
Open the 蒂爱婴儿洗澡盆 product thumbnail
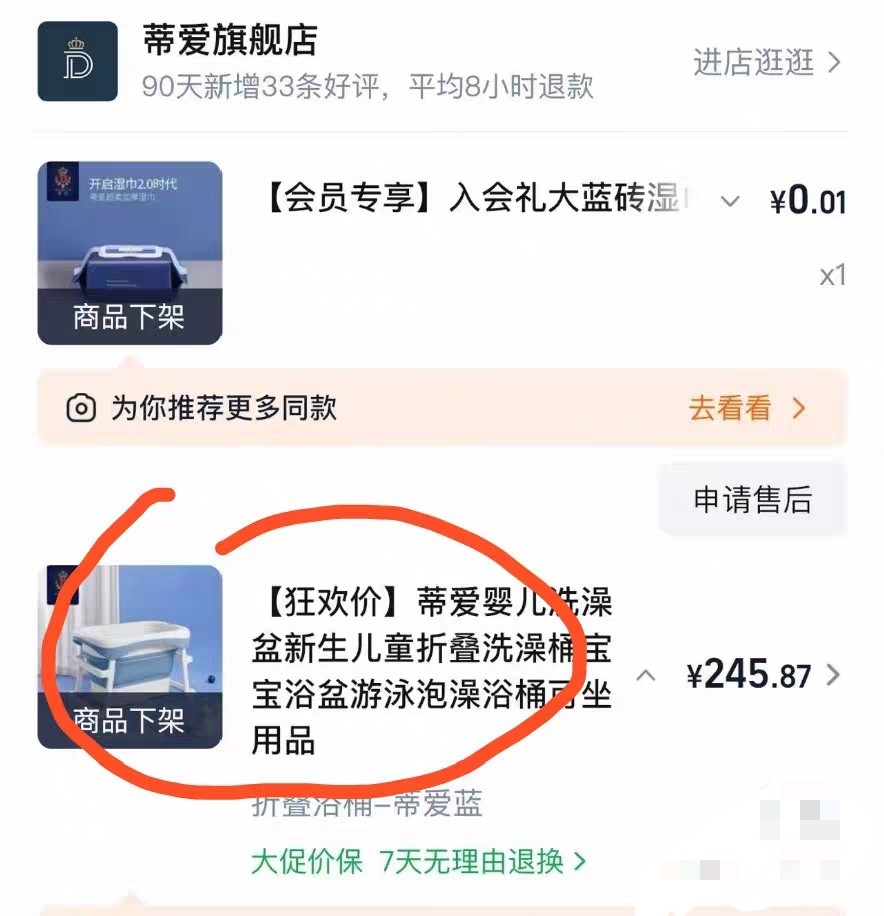[130, 656]
